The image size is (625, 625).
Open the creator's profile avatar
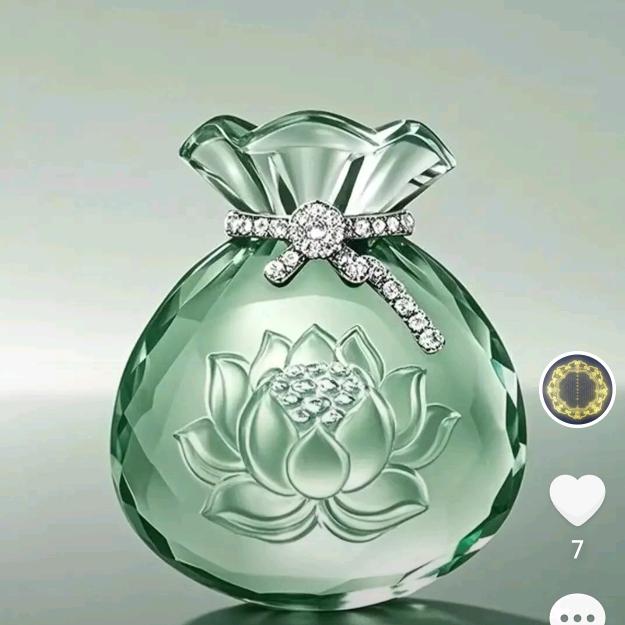(x=578, y=390)
